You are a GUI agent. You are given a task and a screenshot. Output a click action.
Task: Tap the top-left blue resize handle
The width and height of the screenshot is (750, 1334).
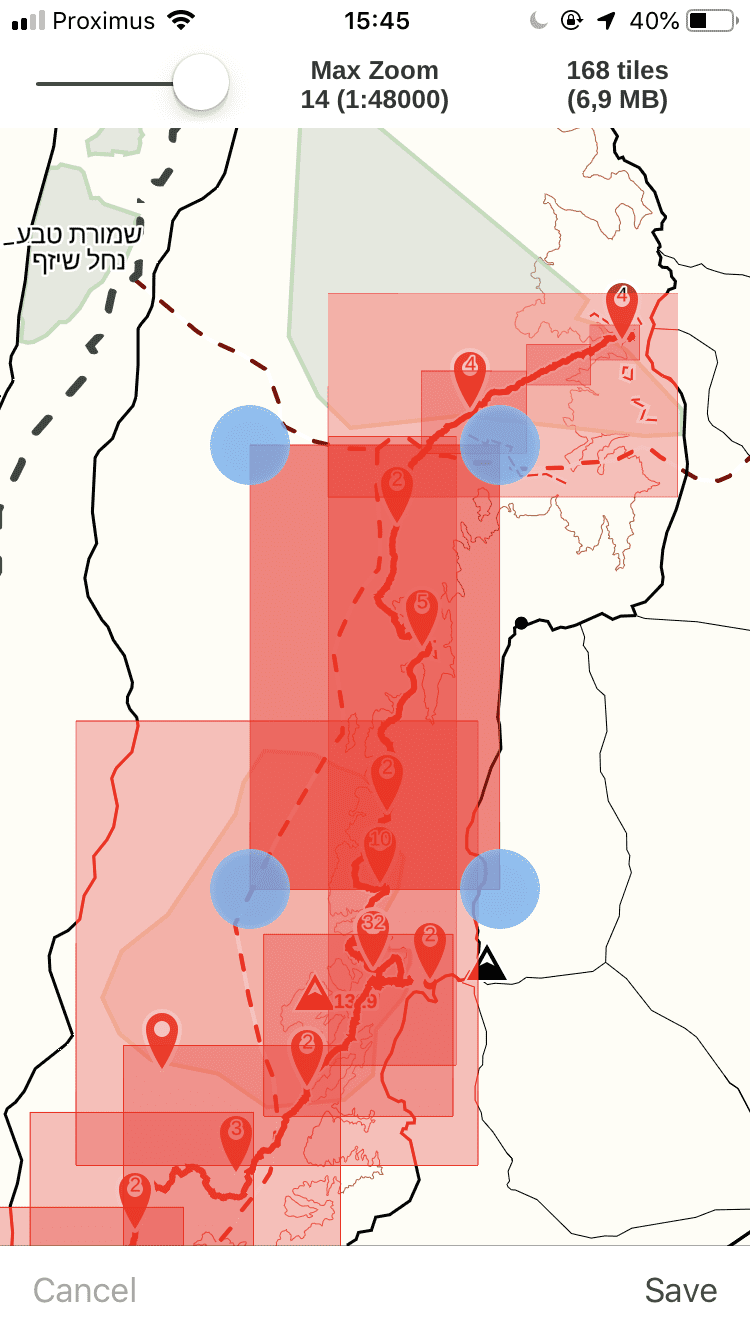coord(249,444)
